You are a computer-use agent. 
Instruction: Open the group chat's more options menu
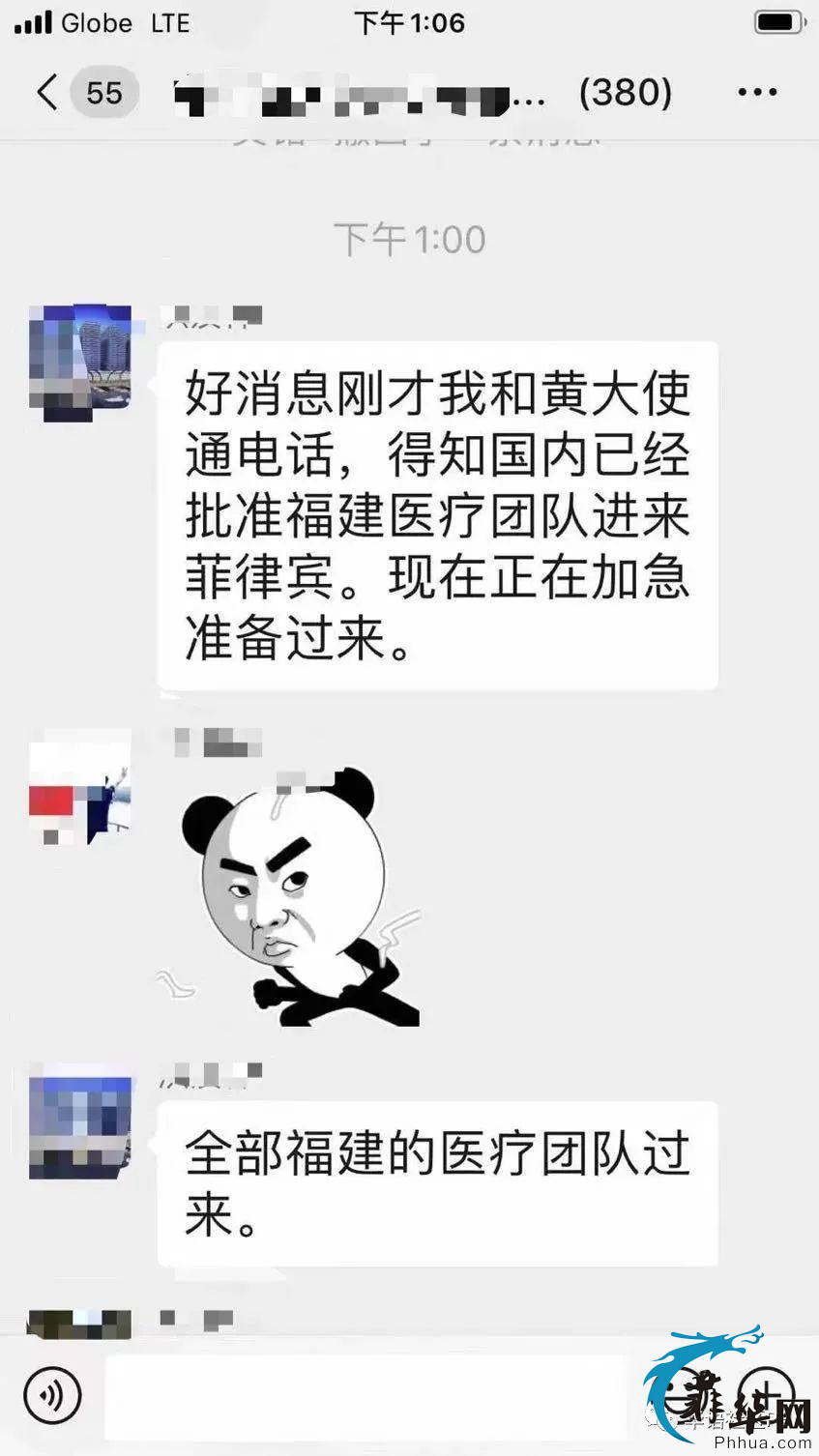(757, 93)
